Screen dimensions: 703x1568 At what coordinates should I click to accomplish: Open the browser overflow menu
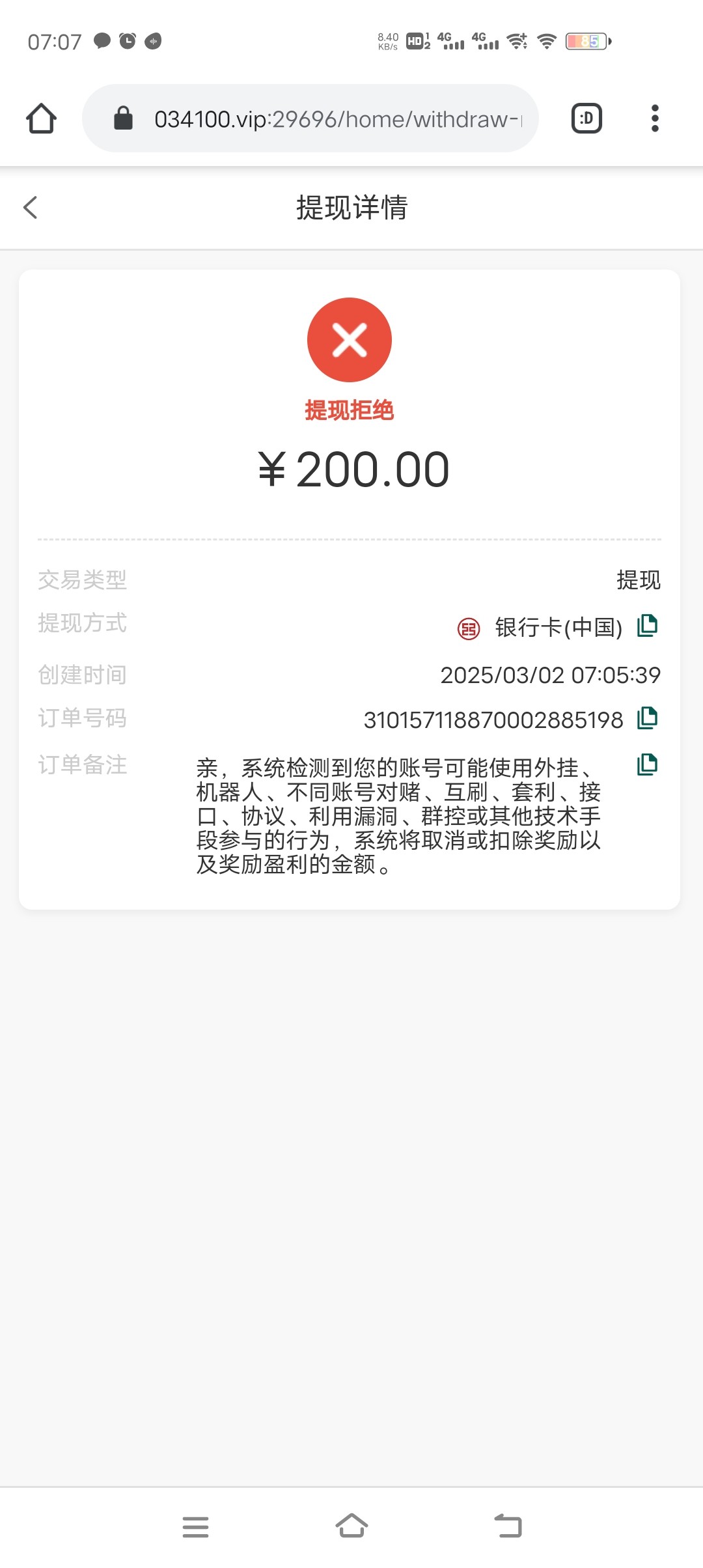point(655,119)
